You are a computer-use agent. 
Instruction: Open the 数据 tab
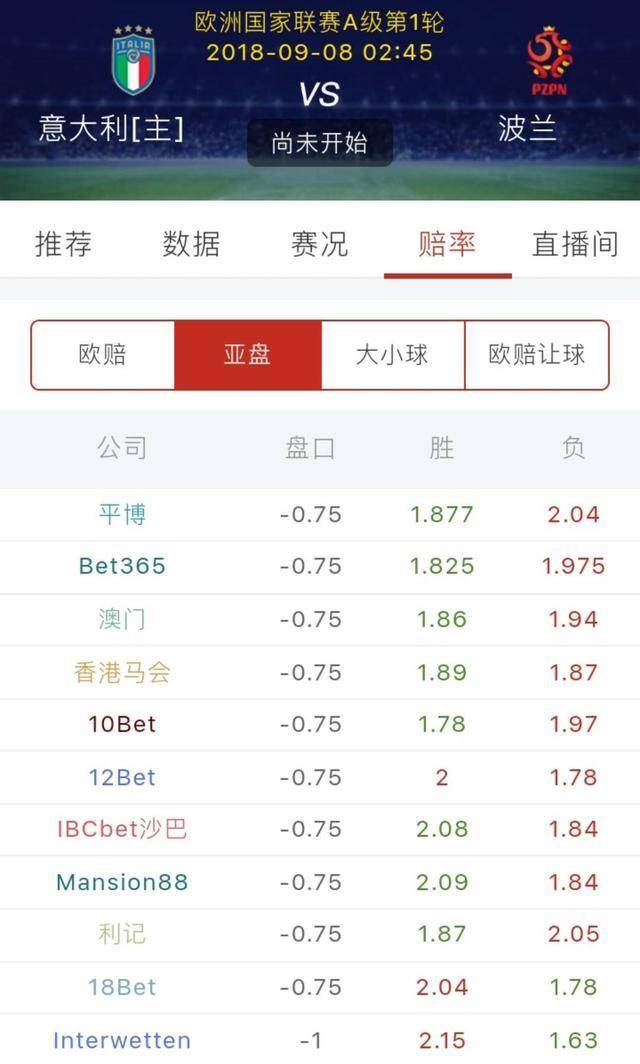pos(191,244)
